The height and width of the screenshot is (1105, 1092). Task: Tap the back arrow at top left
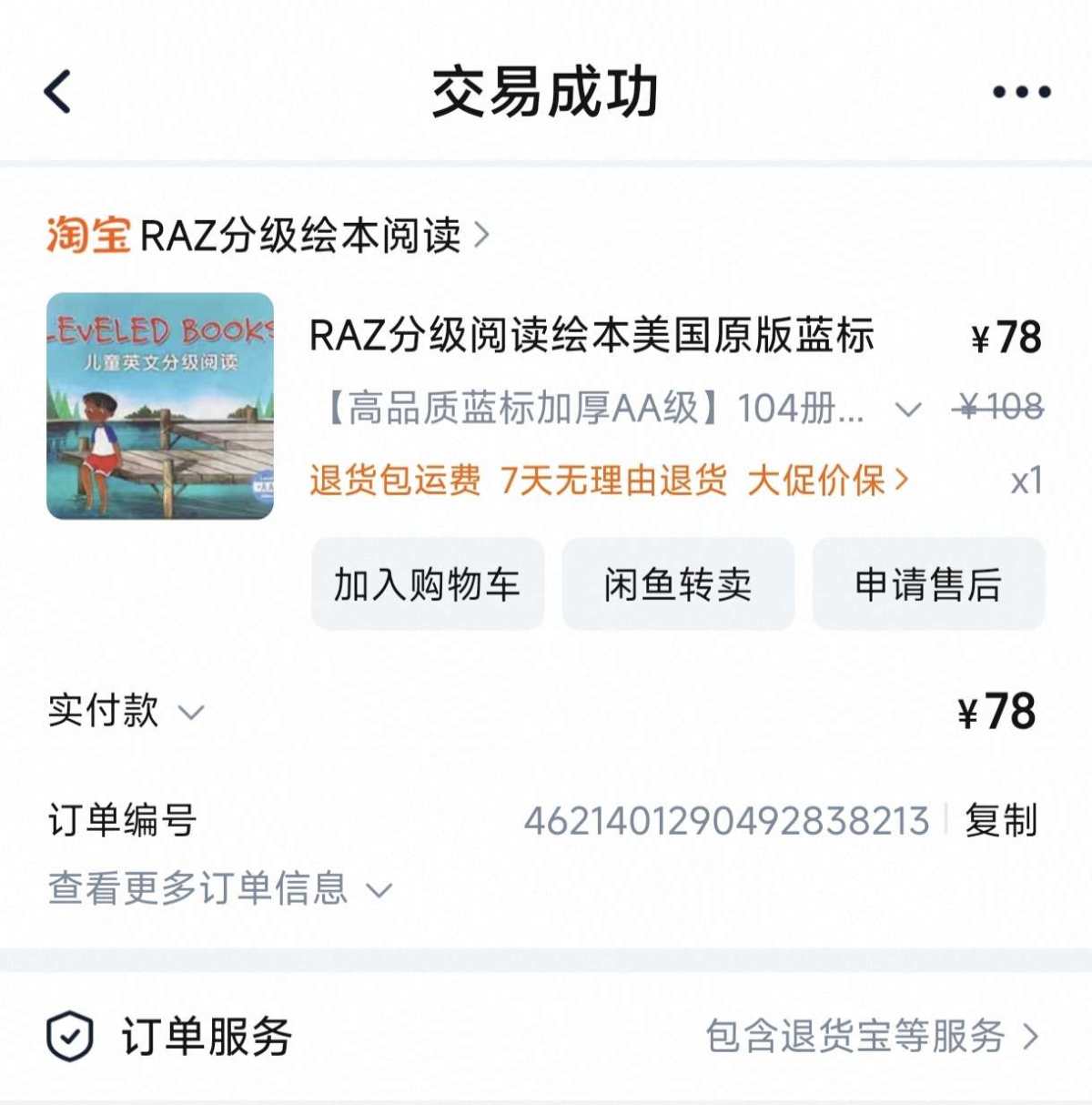(56, 91)
